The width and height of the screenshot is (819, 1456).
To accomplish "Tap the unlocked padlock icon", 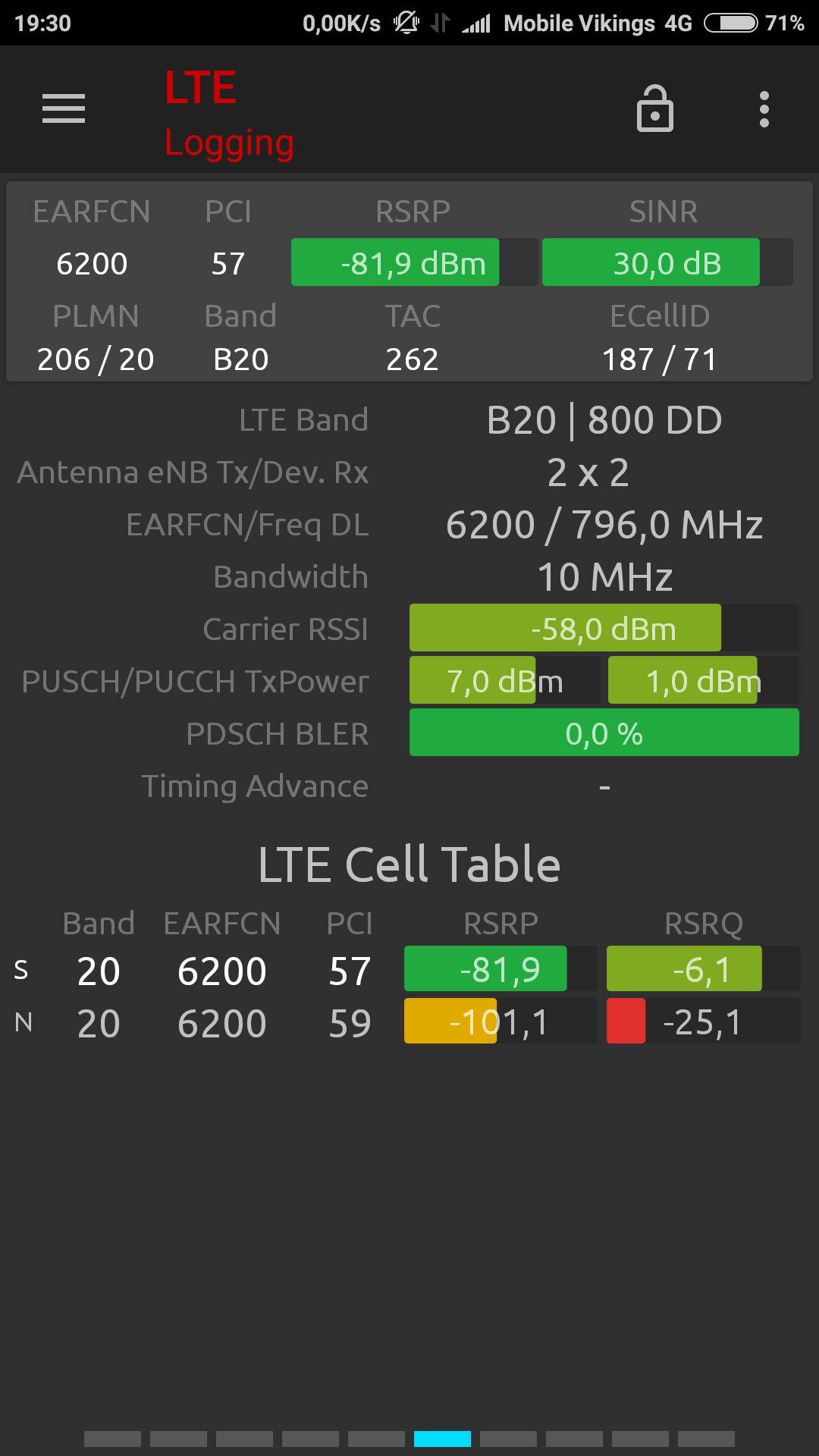I will [x=655, y=108].
